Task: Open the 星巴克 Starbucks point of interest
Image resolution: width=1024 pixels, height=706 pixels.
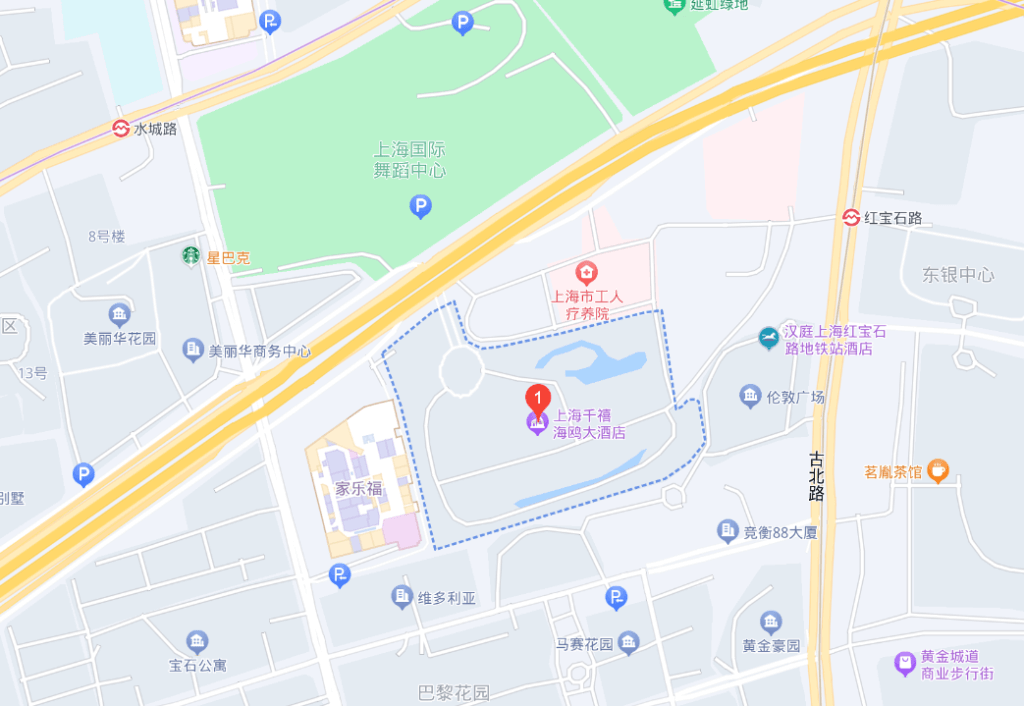Action: point(190,256)
